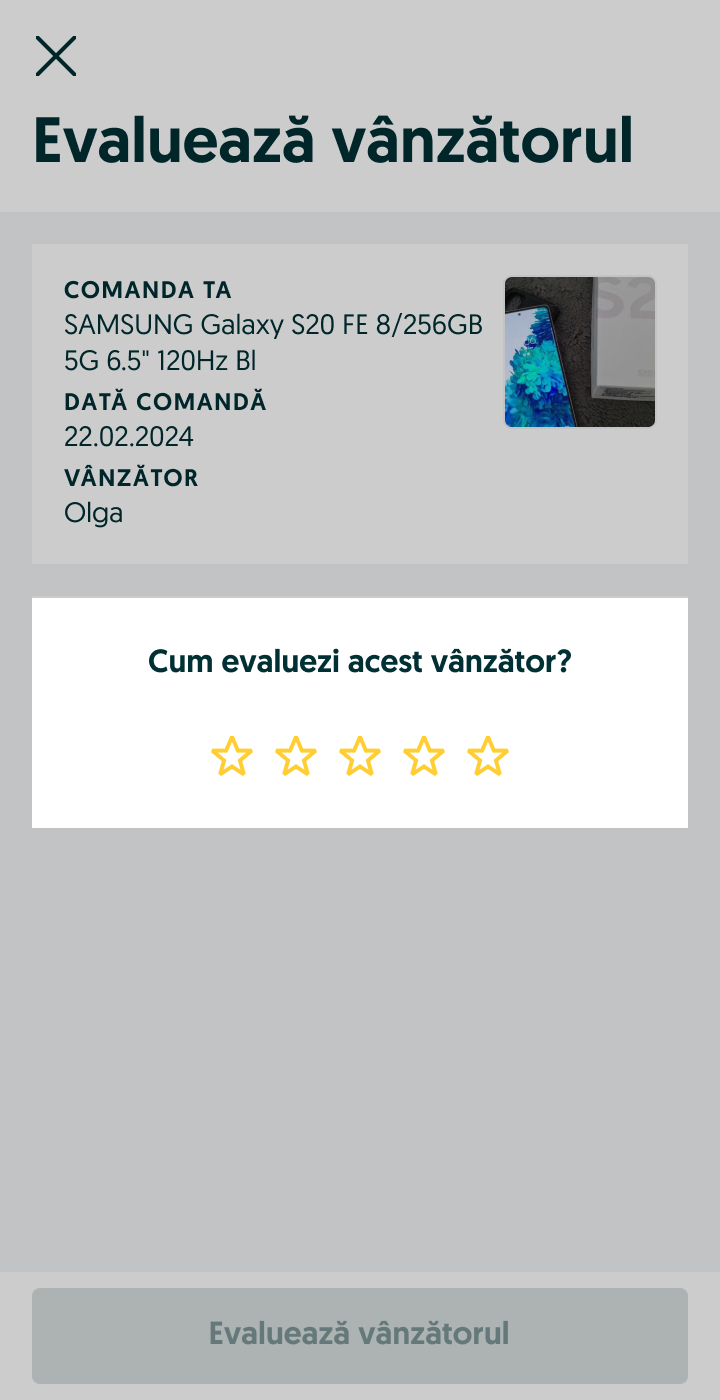Rate the seller one star

point(232,757)
